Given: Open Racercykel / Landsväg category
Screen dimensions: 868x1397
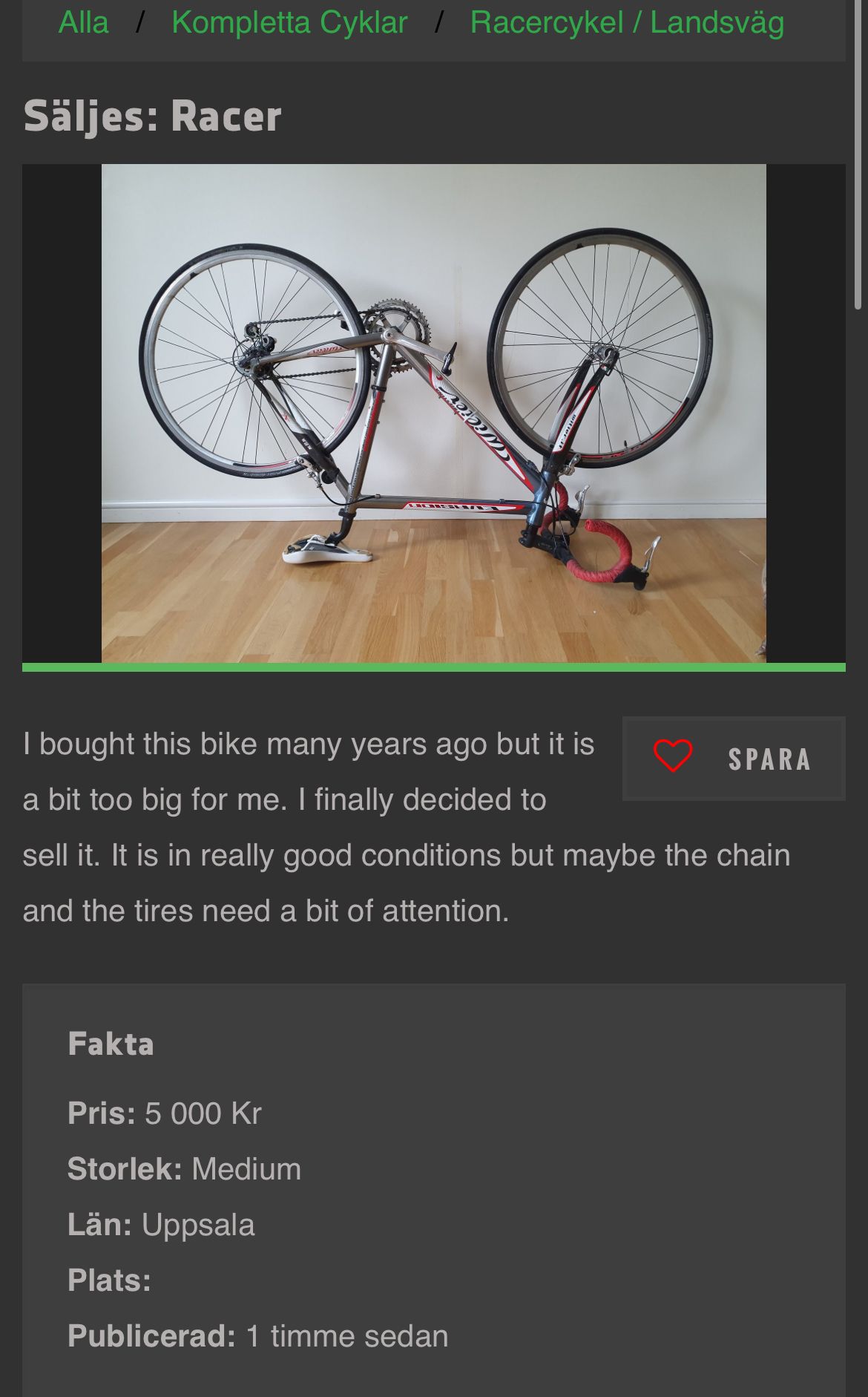Looking at the screenshot, I should click(627, 22).
